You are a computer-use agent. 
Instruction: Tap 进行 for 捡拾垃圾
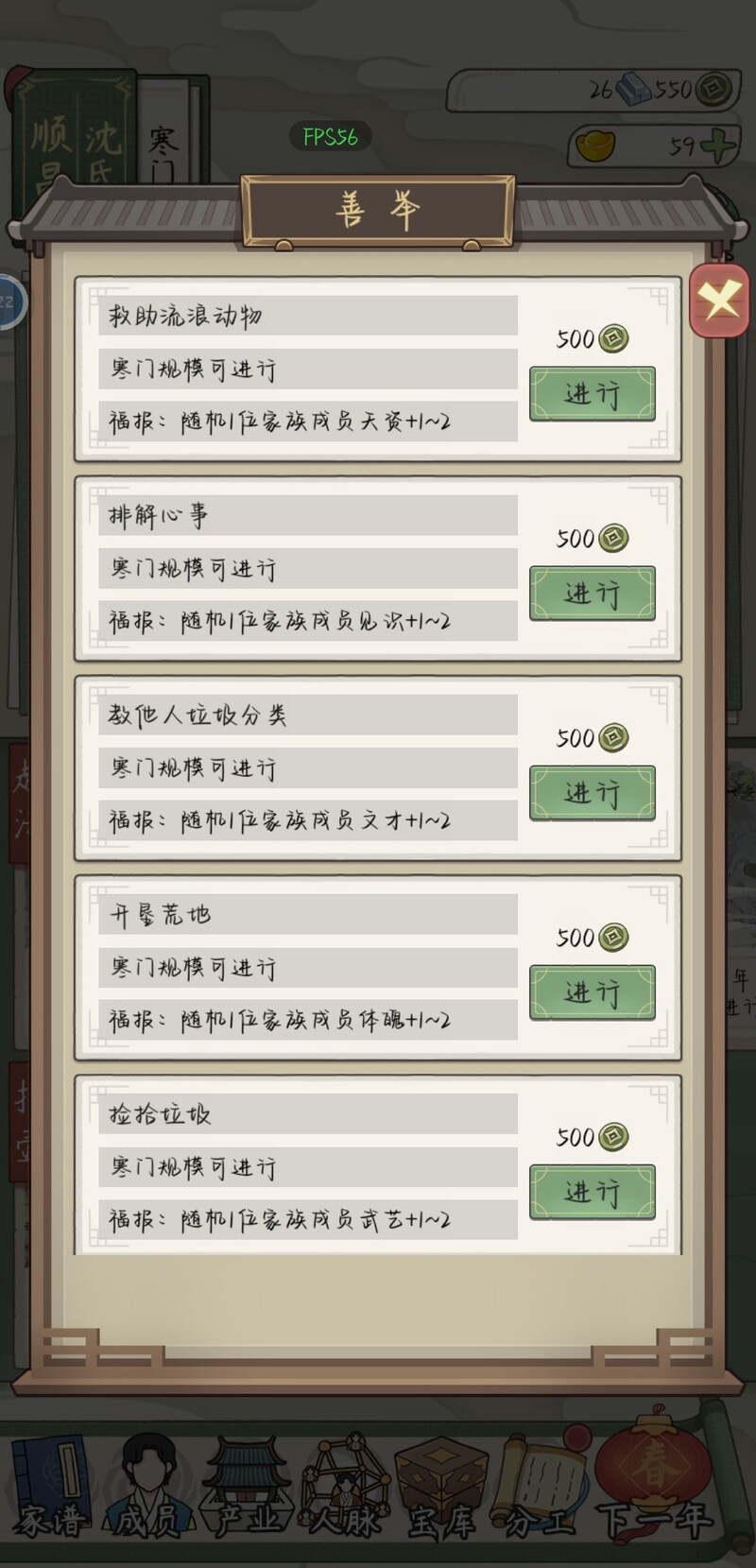coord(592,1191)
